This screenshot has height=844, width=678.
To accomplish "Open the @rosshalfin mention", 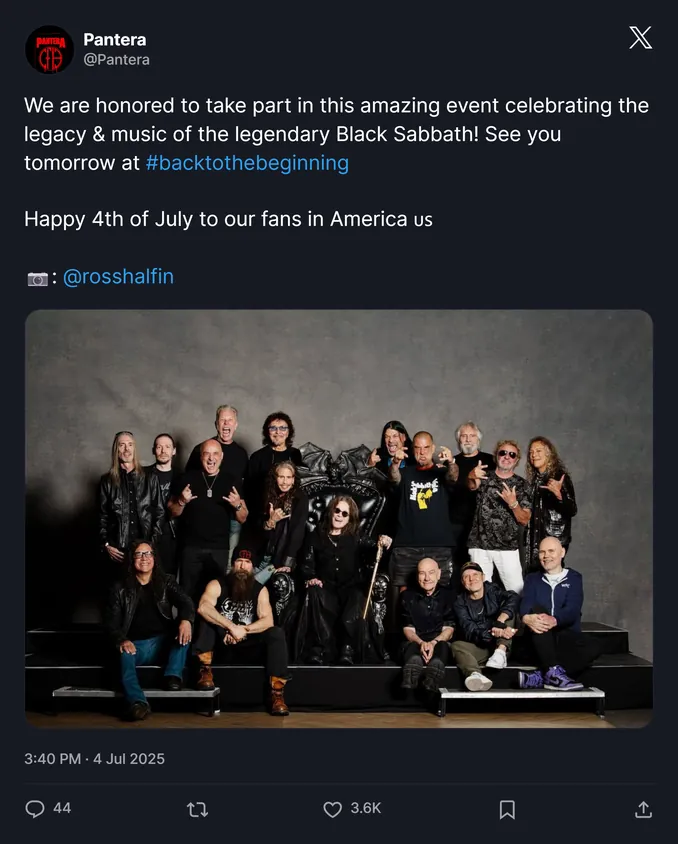I will 118,277.
